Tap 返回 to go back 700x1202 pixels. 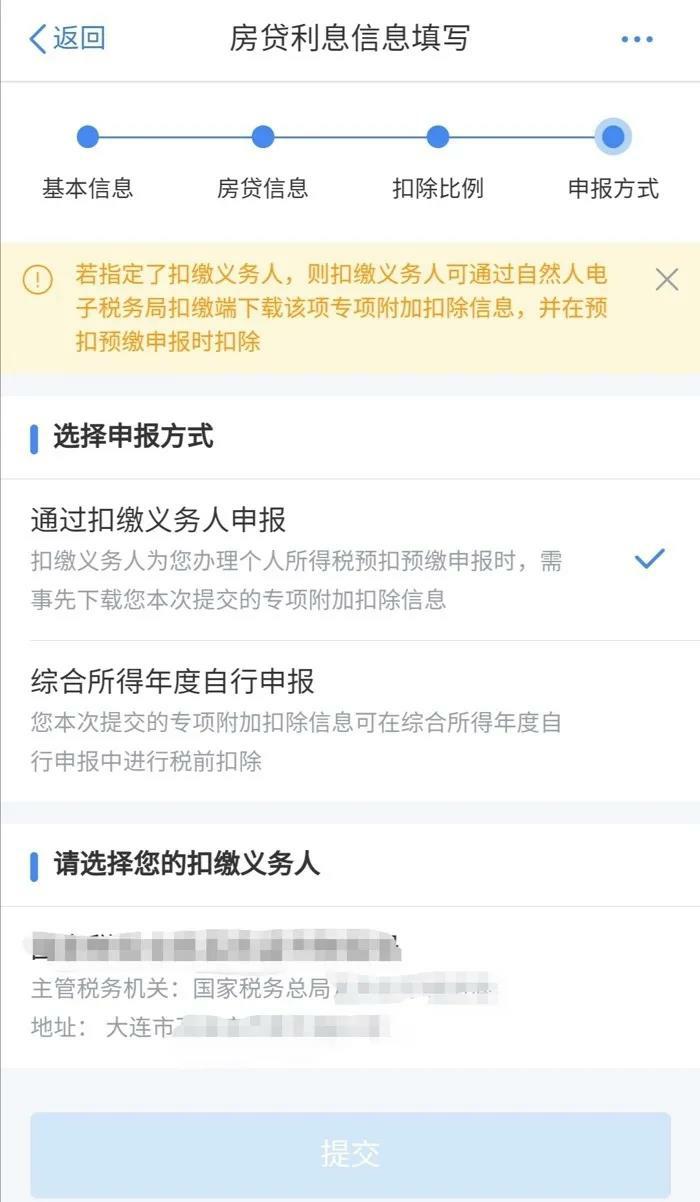tap(68, 39)
